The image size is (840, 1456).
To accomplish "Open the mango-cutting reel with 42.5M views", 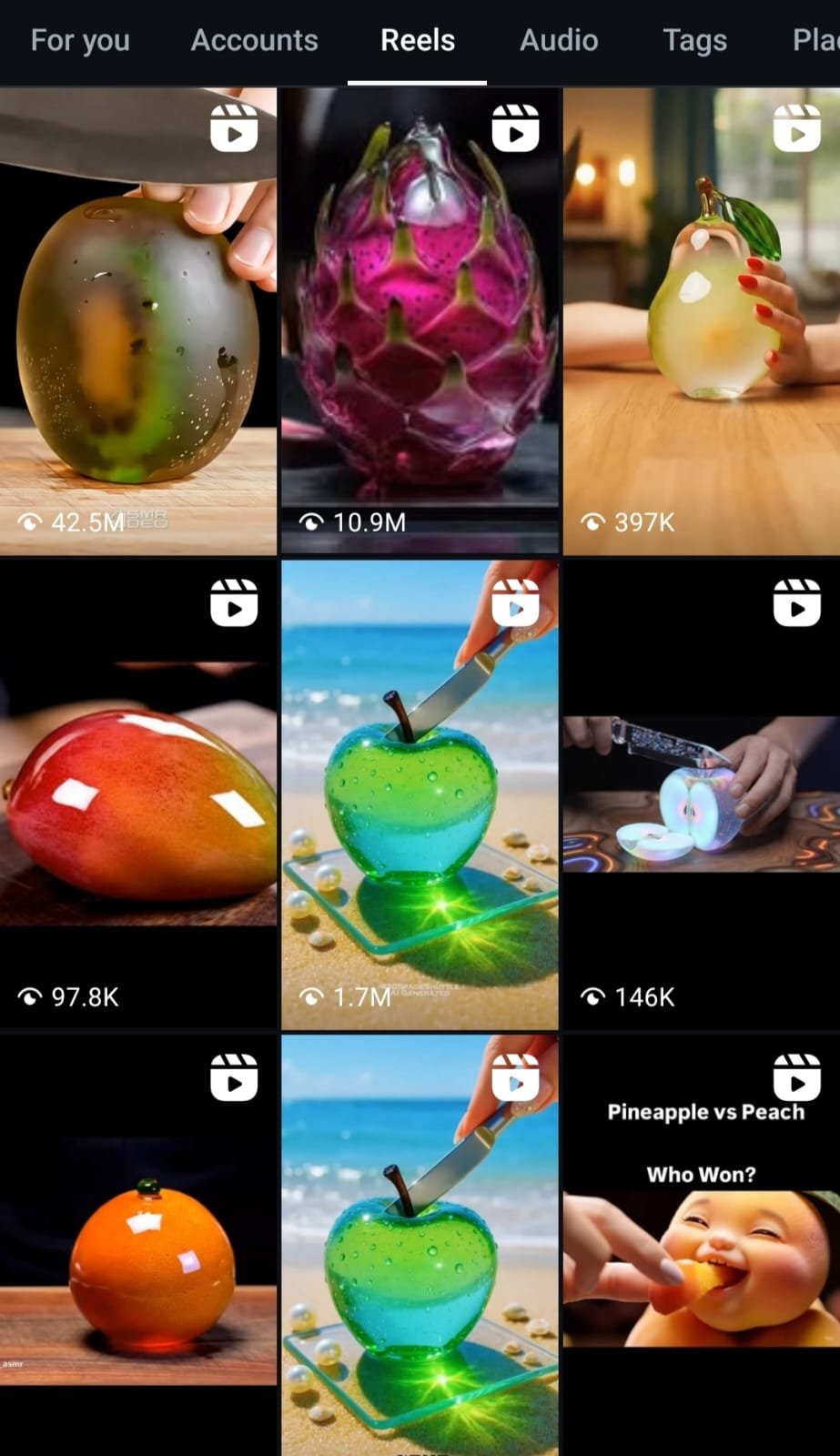I will coord(137,320).
